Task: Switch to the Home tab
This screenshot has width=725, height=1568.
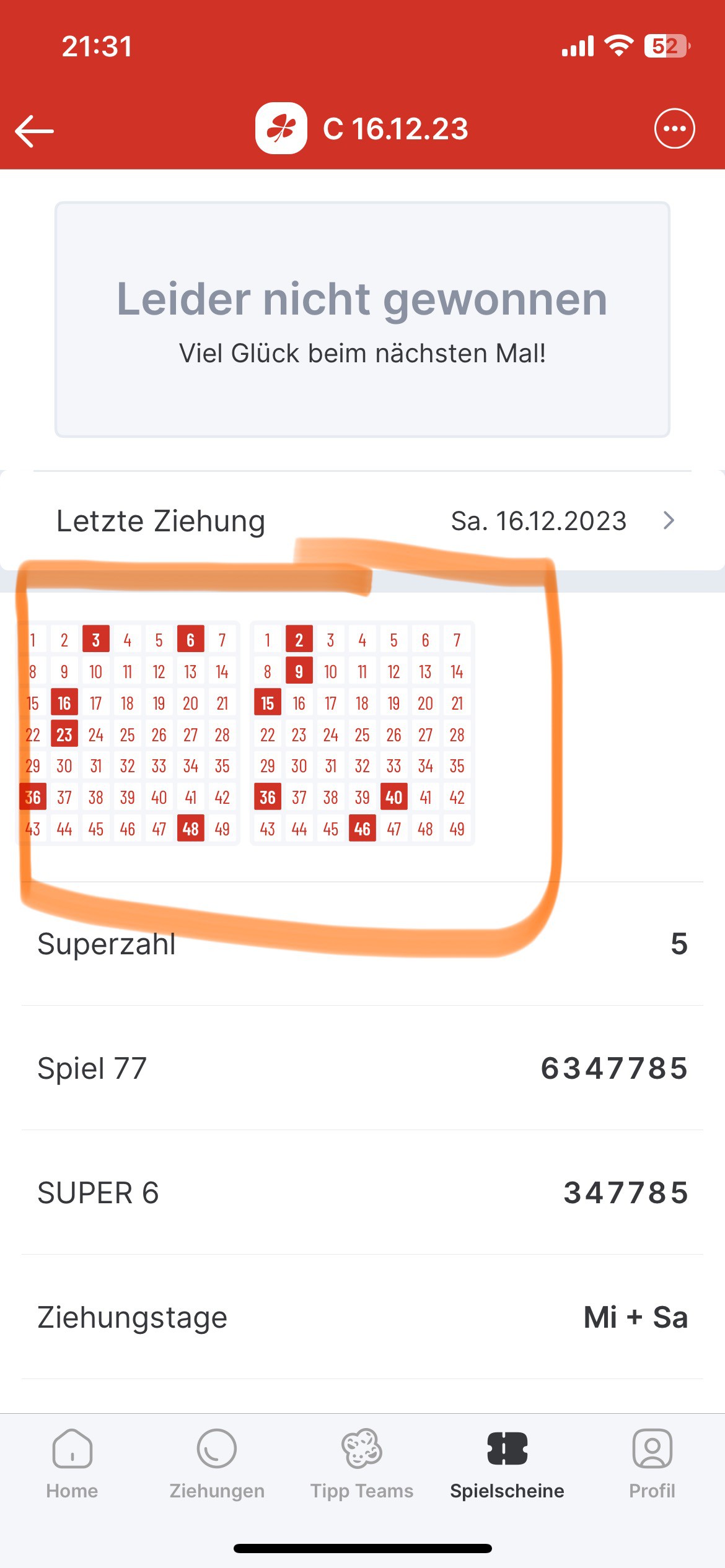Action: (x=72, y=1464)
